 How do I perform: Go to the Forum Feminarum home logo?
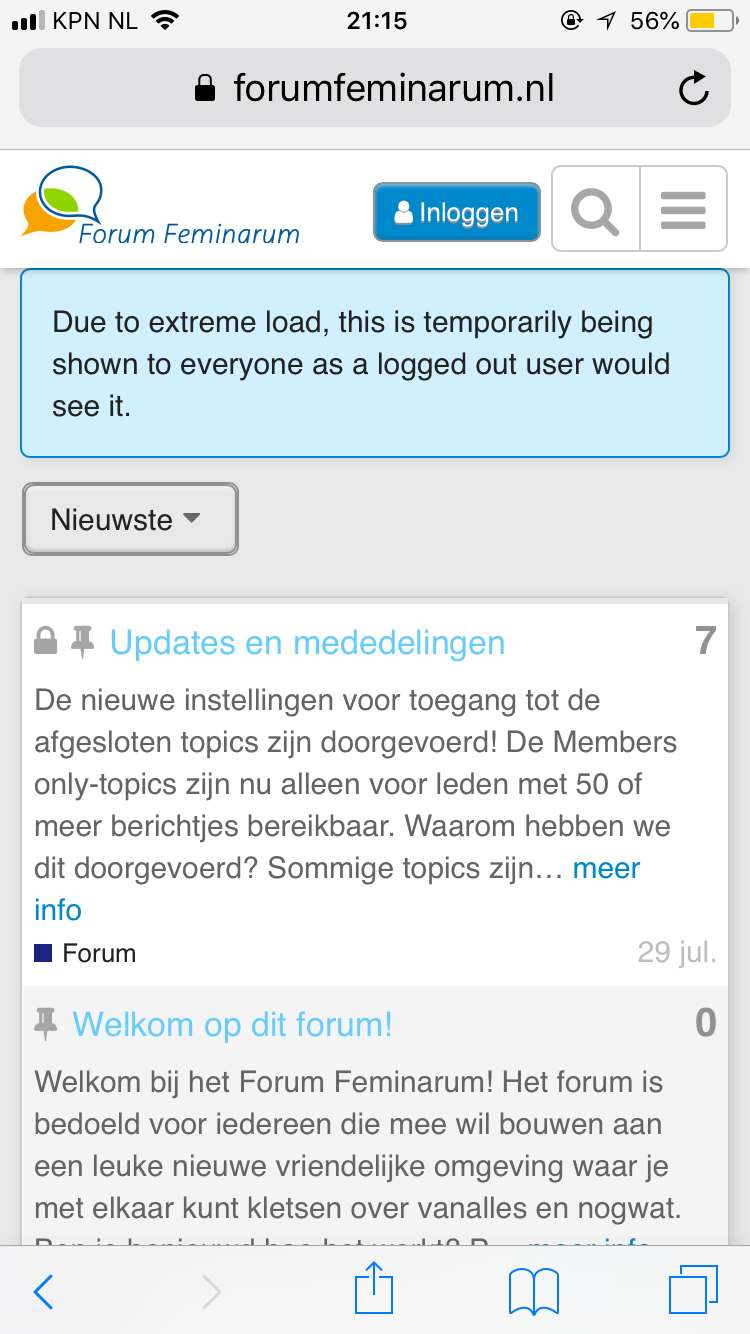pyautogui.click(x=160, y=208)
